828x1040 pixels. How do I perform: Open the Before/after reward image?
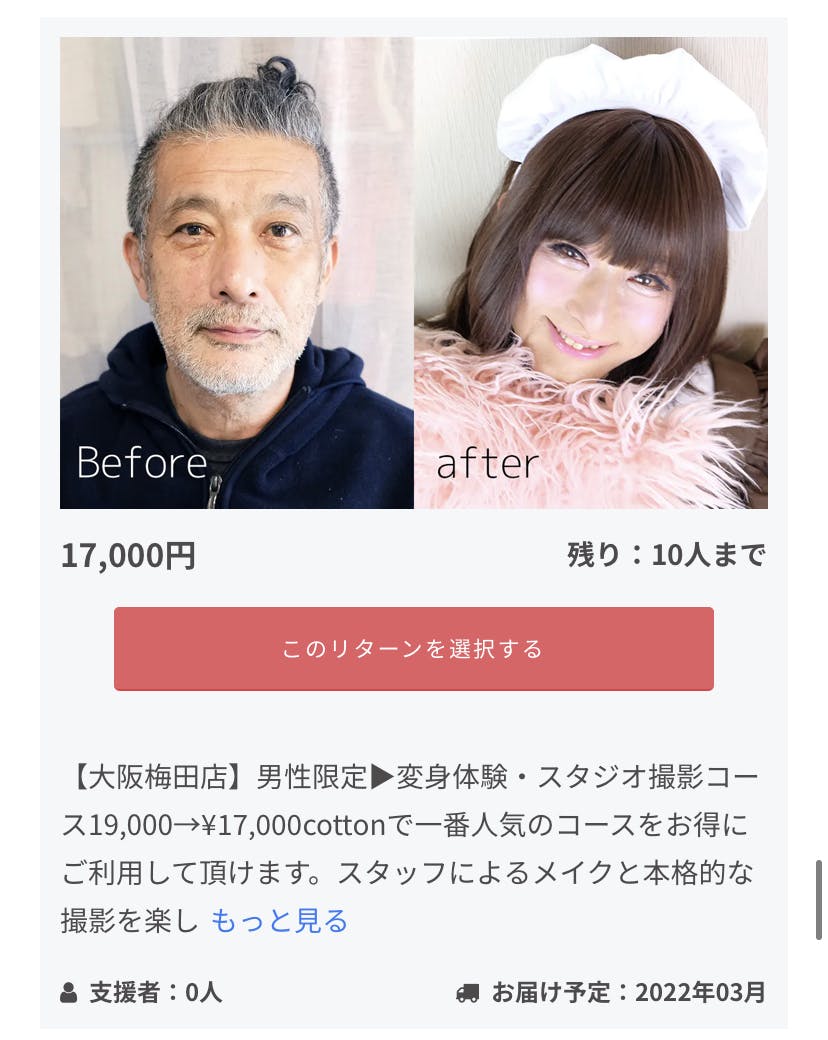(413, 273)
